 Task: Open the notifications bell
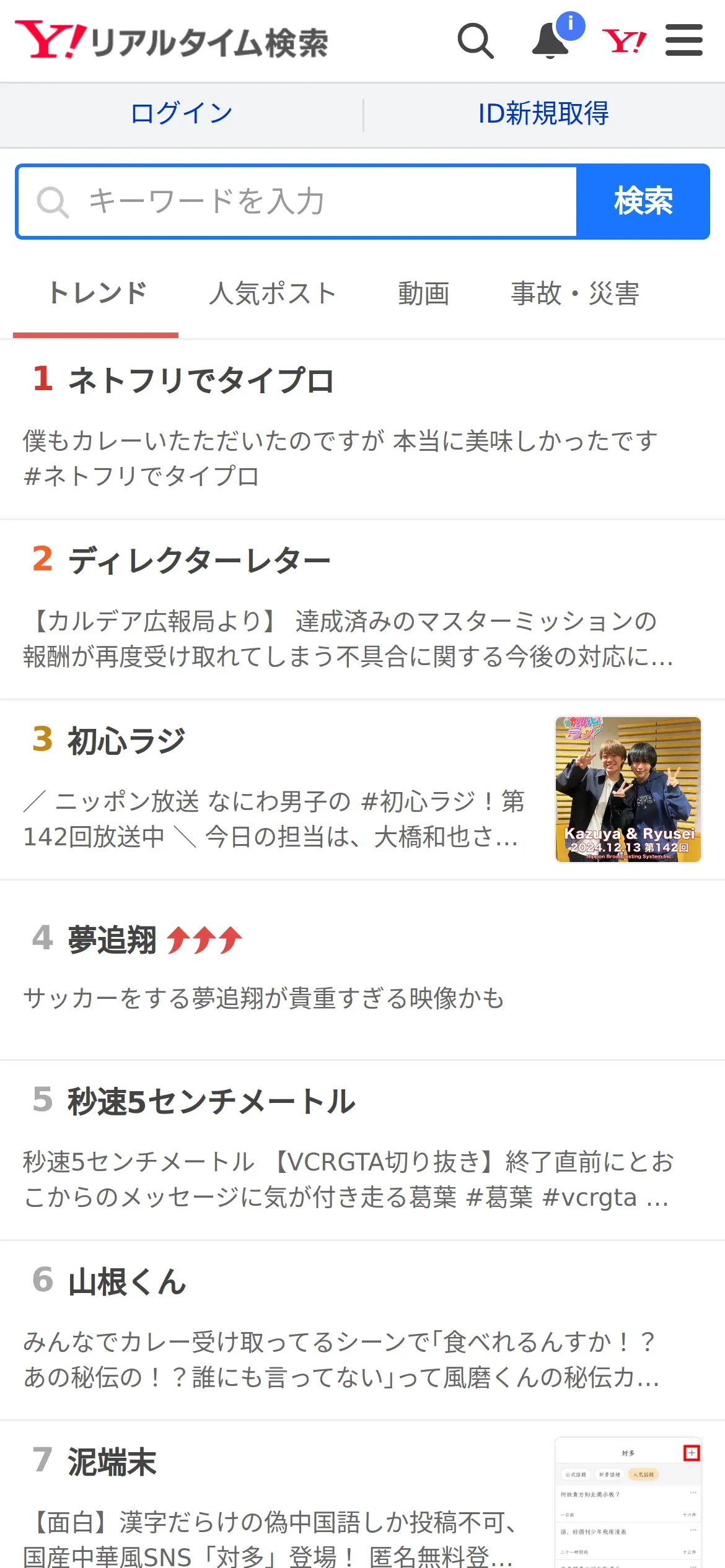552,40
